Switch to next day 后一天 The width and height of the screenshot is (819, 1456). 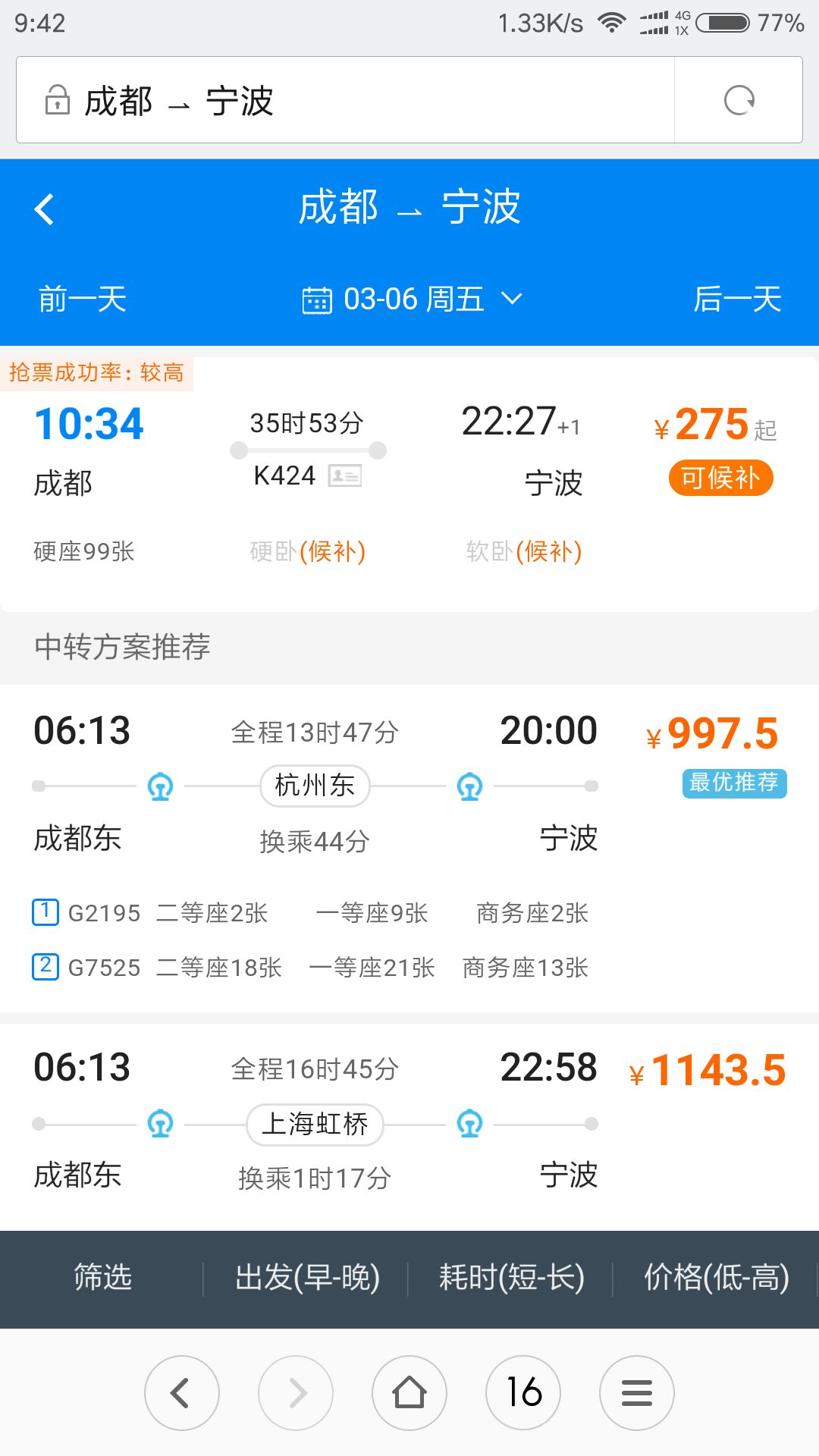tap(737, 299)
